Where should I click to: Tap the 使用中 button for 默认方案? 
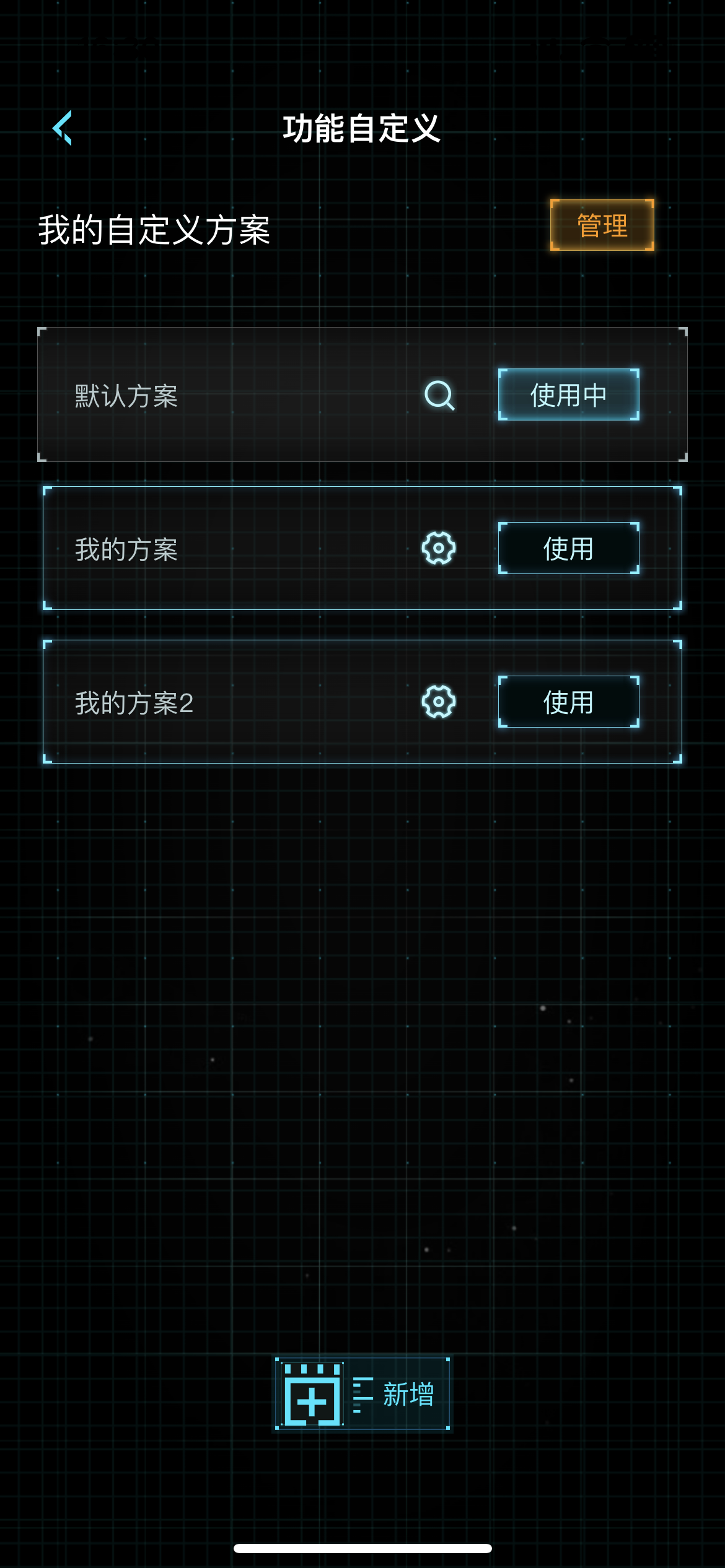568,395
